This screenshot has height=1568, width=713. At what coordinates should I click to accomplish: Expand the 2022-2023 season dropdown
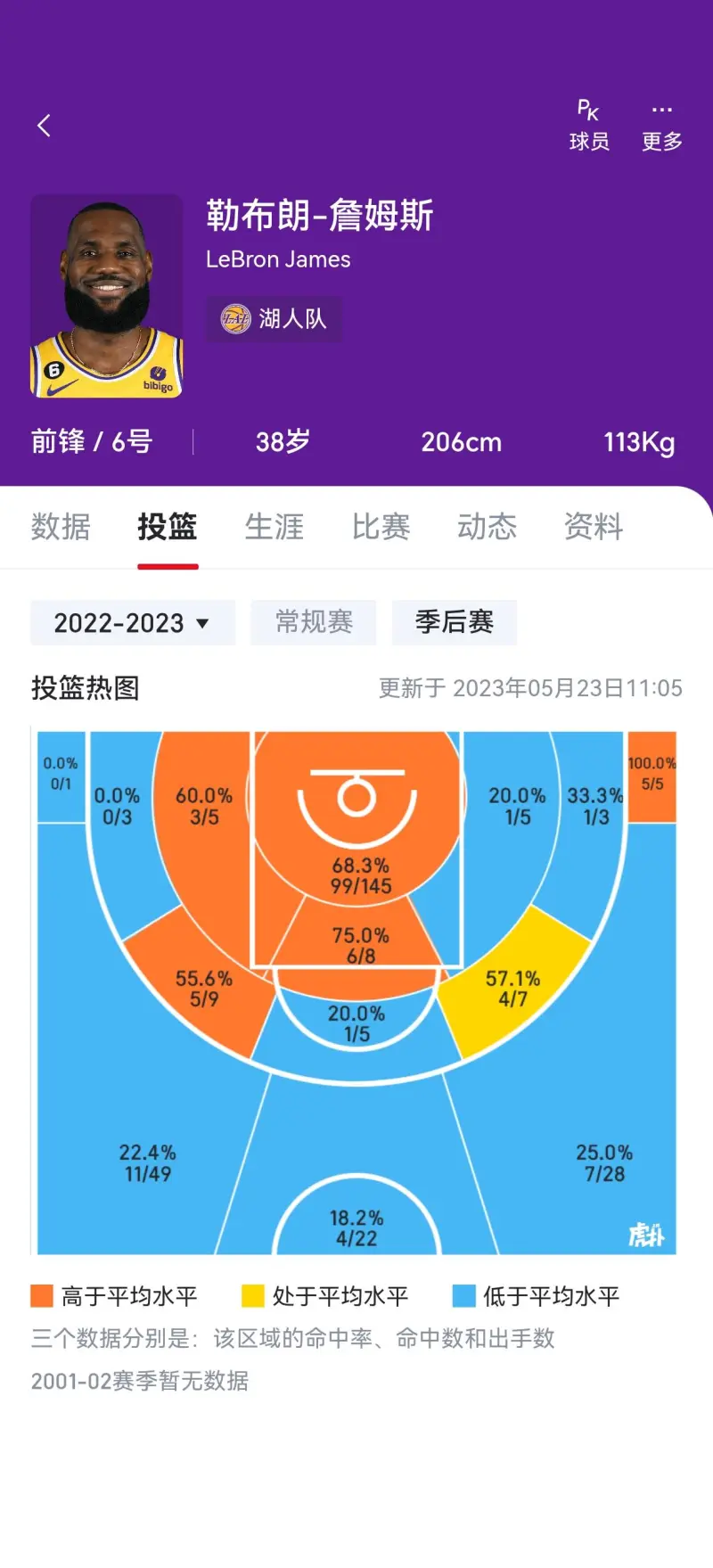(x=132, y=622)
